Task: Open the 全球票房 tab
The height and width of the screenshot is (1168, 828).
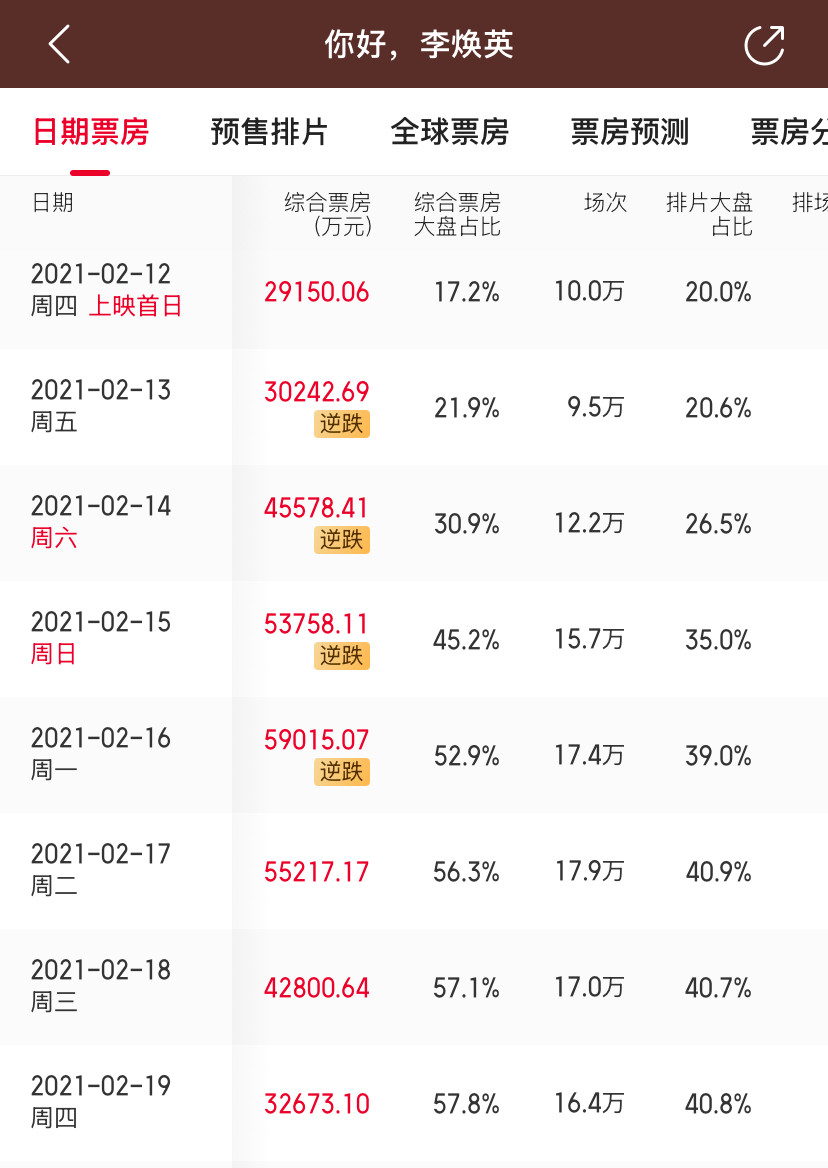Action: [x=450, y=132]
